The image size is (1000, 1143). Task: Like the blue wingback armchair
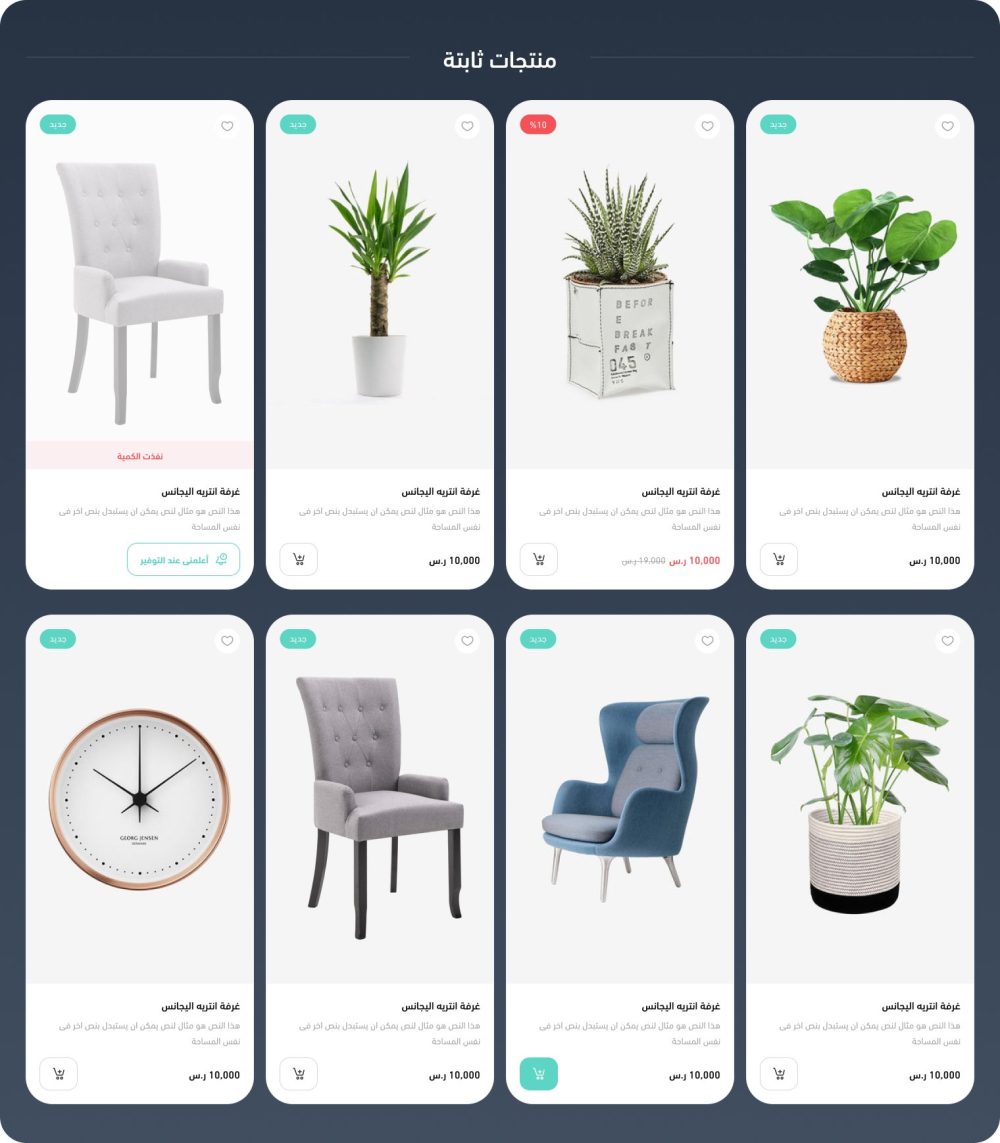tap(707, 641)
